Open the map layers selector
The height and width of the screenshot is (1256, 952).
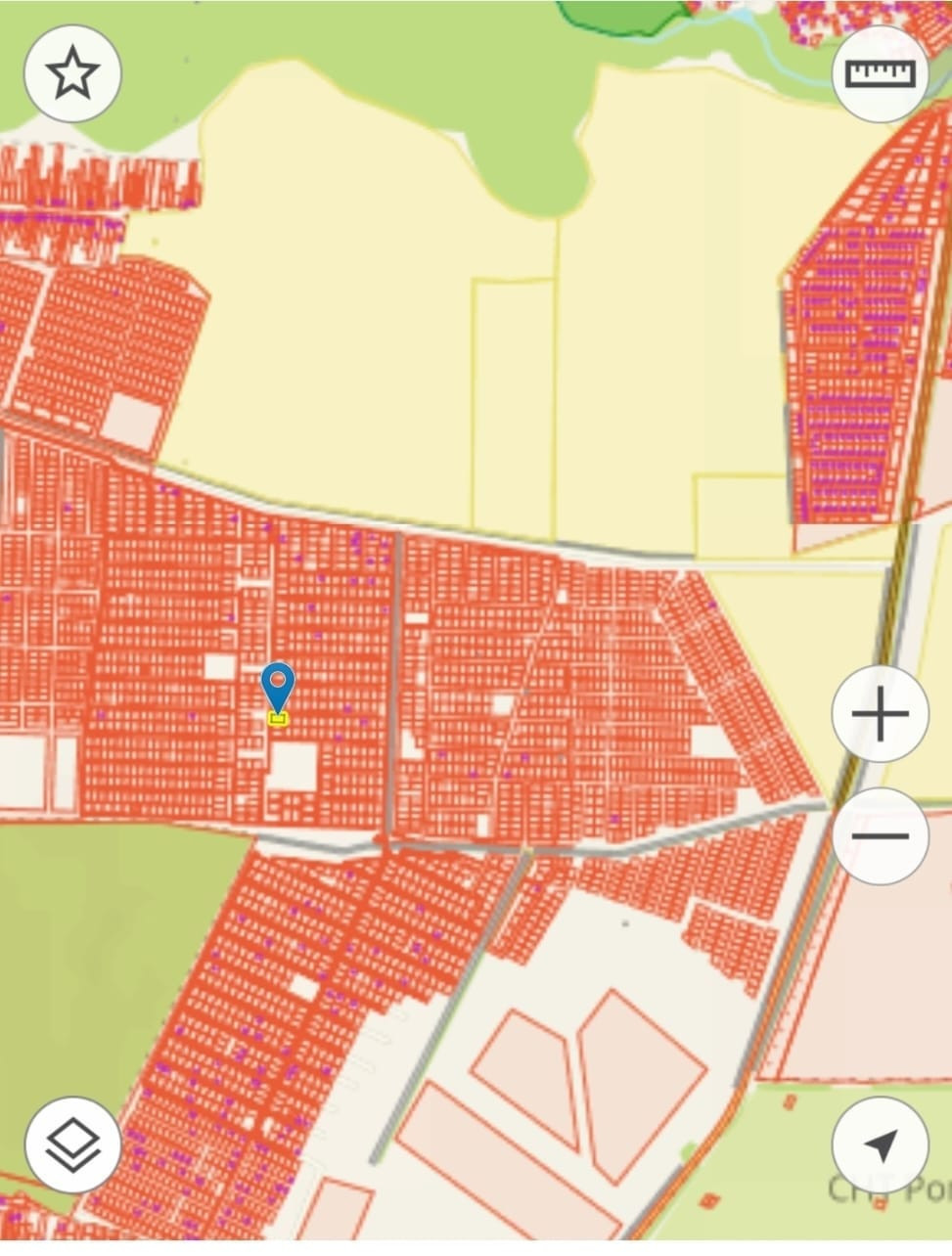coord(73,1144)
